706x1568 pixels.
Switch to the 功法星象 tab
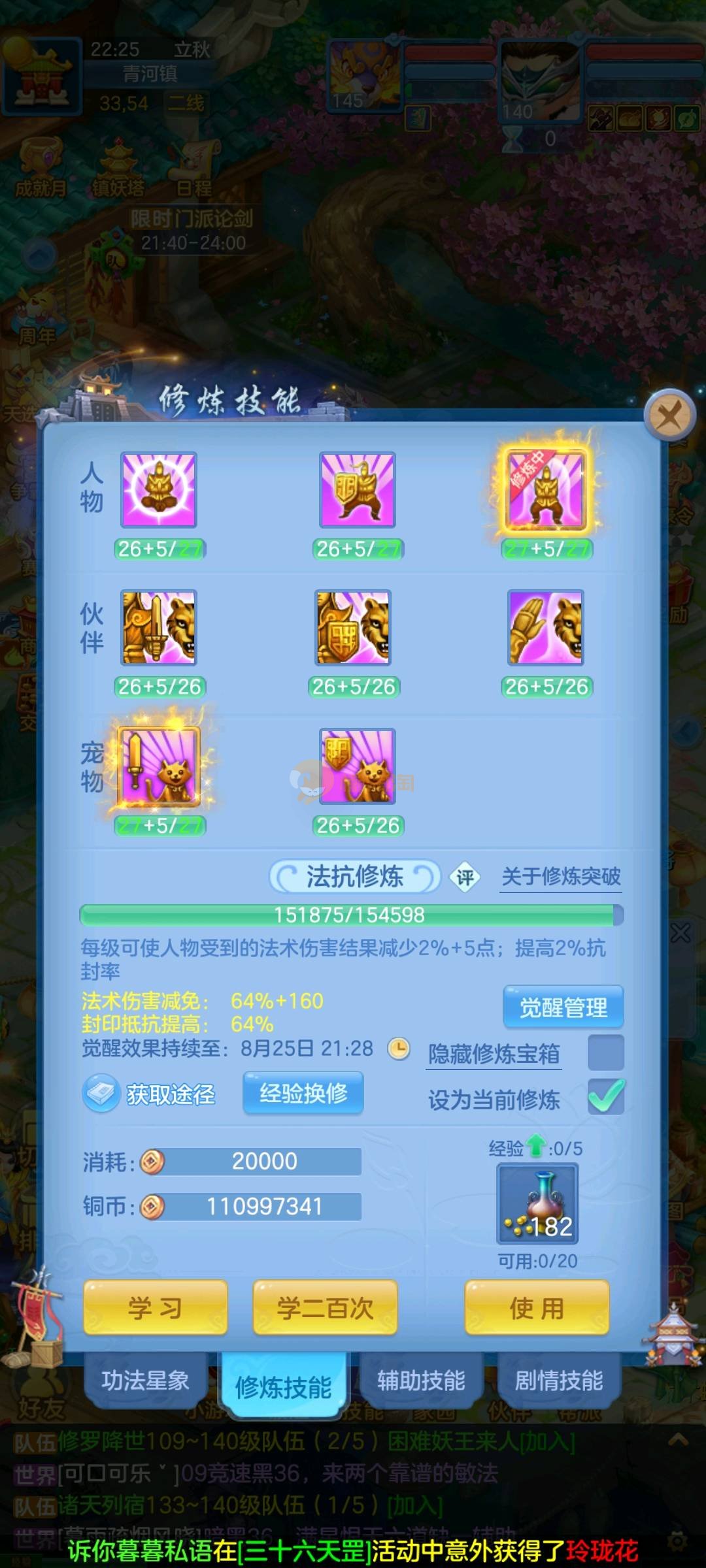point(145,1380)
